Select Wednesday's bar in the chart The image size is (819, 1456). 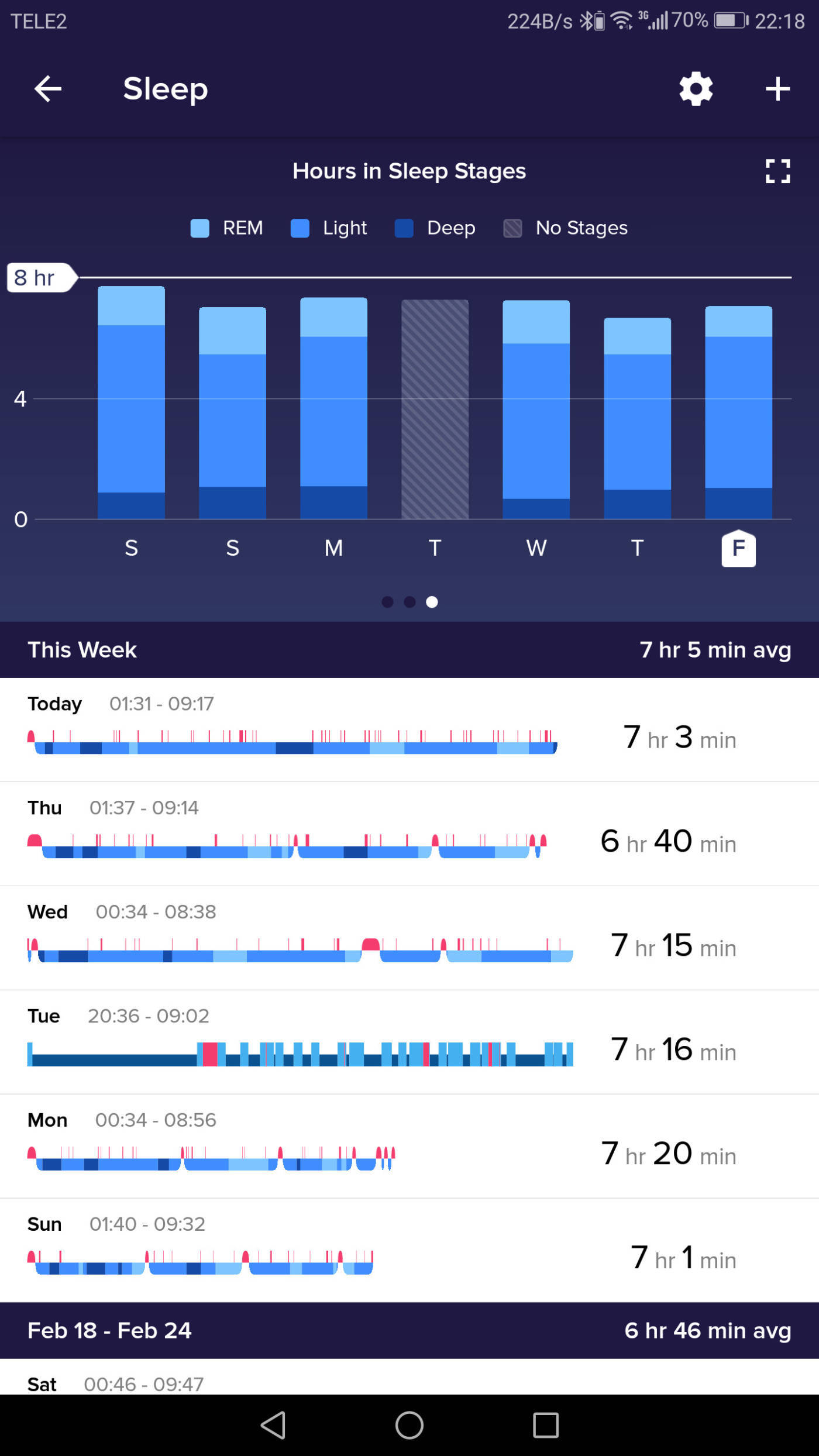[x=536, y=409]
